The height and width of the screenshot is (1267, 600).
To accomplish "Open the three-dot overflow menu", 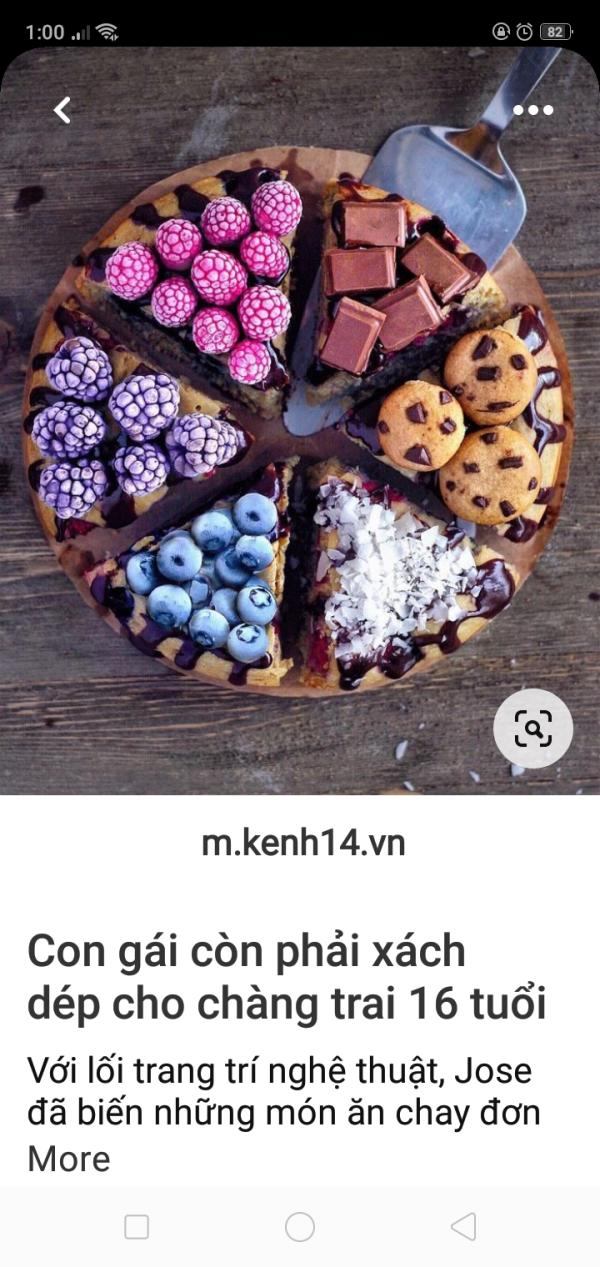I will (533, 110).
